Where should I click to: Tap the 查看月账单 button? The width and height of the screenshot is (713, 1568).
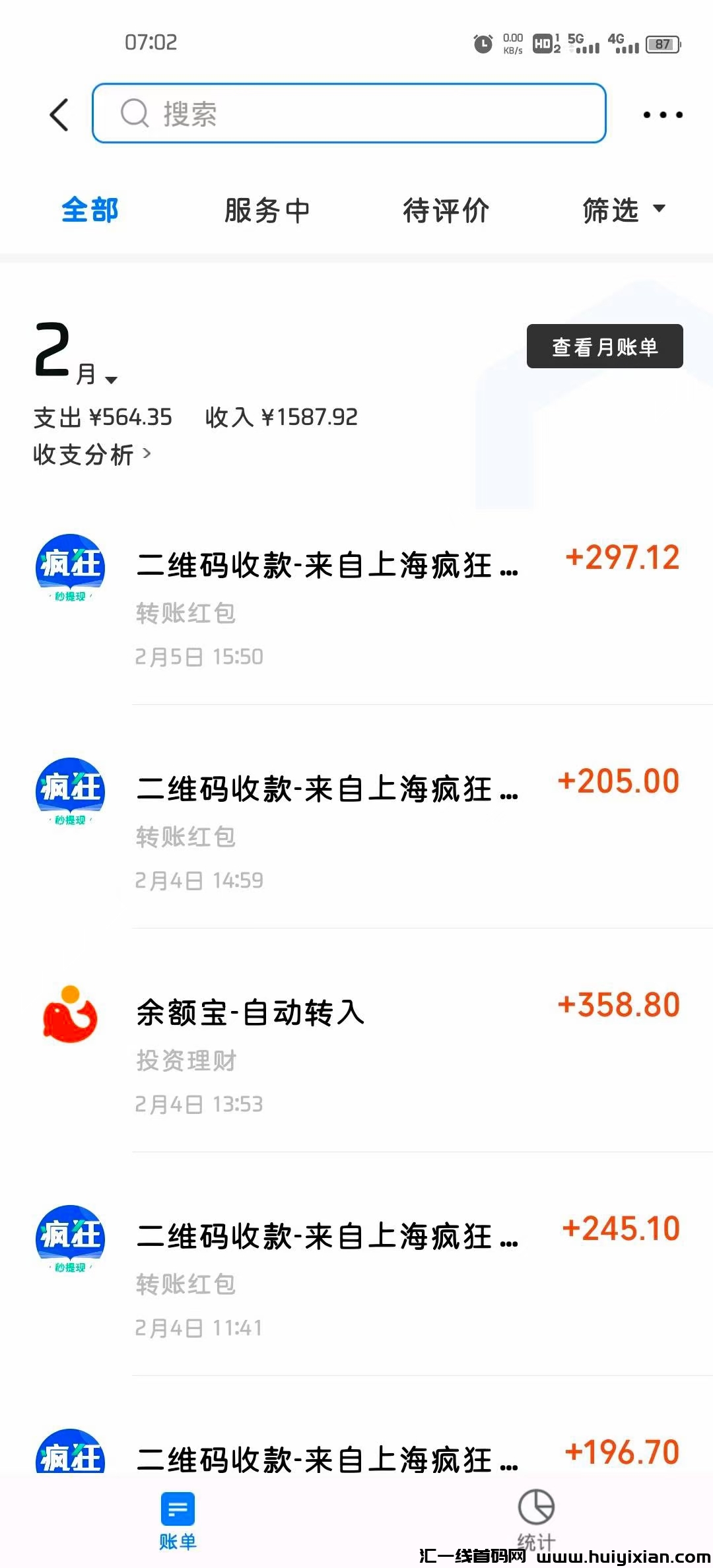click(604, 346)
